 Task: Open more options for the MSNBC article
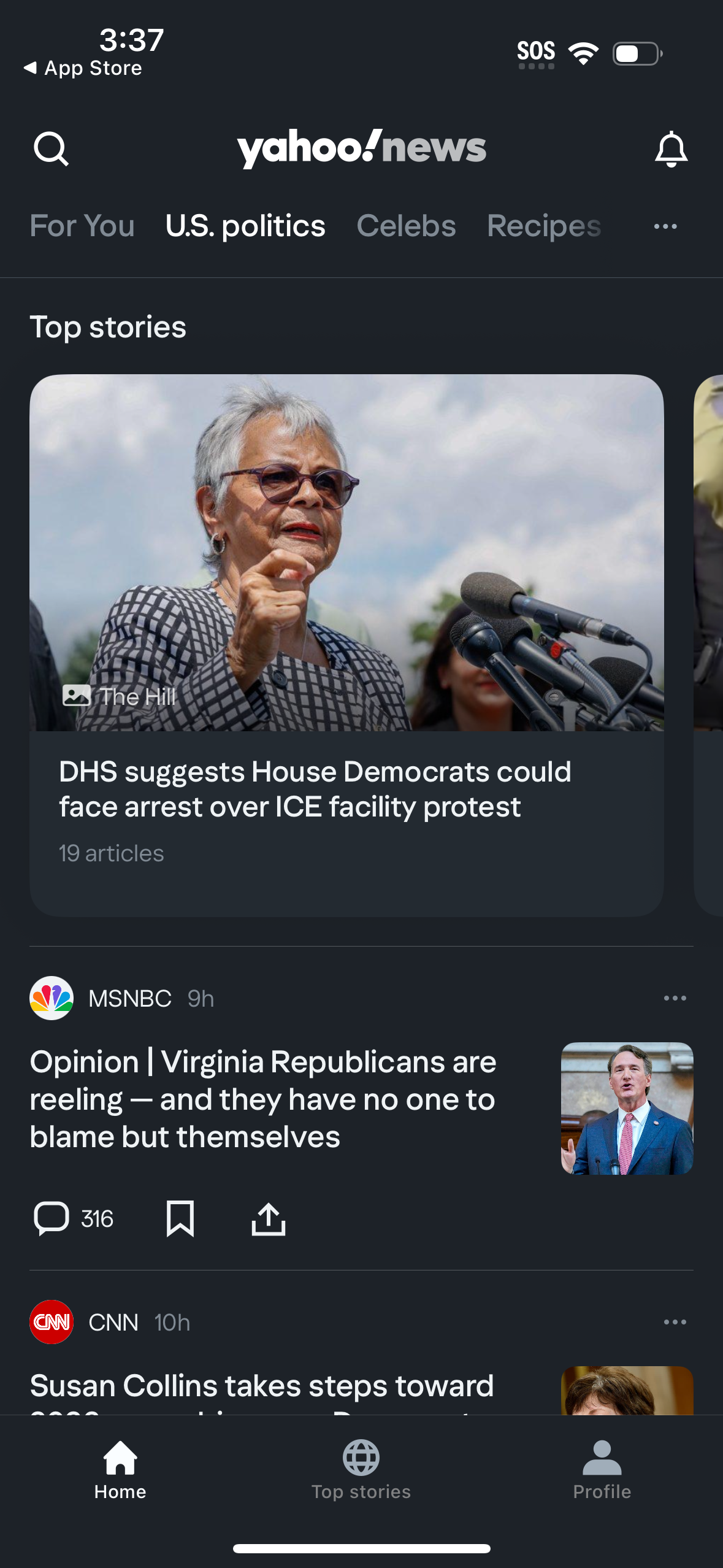(675, 998)
